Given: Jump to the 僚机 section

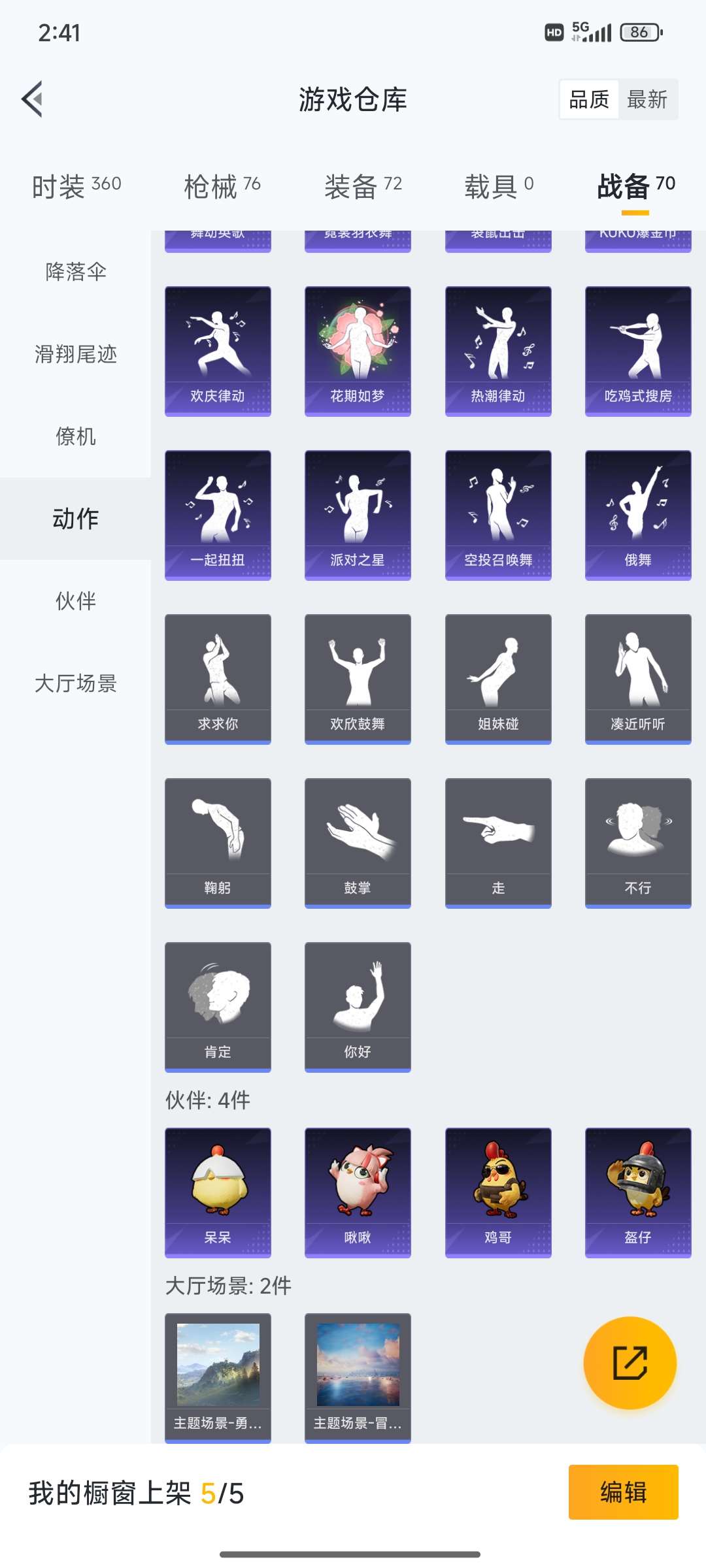Looking at the screenshot, I should click(x=76, y=436).
